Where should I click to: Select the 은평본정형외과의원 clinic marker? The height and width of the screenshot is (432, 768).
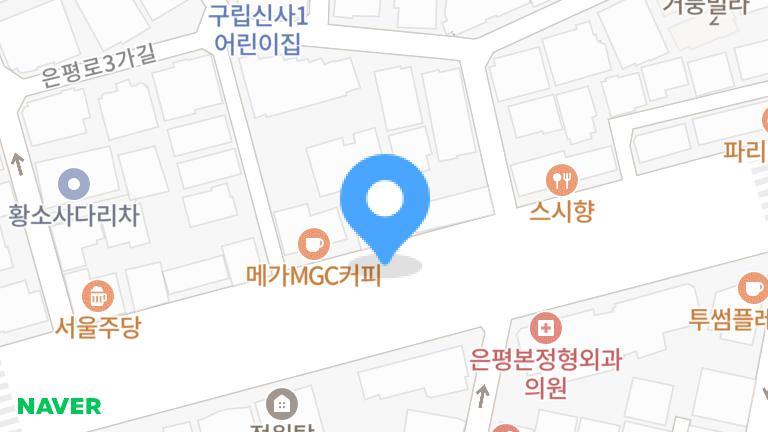coord(545,328)
